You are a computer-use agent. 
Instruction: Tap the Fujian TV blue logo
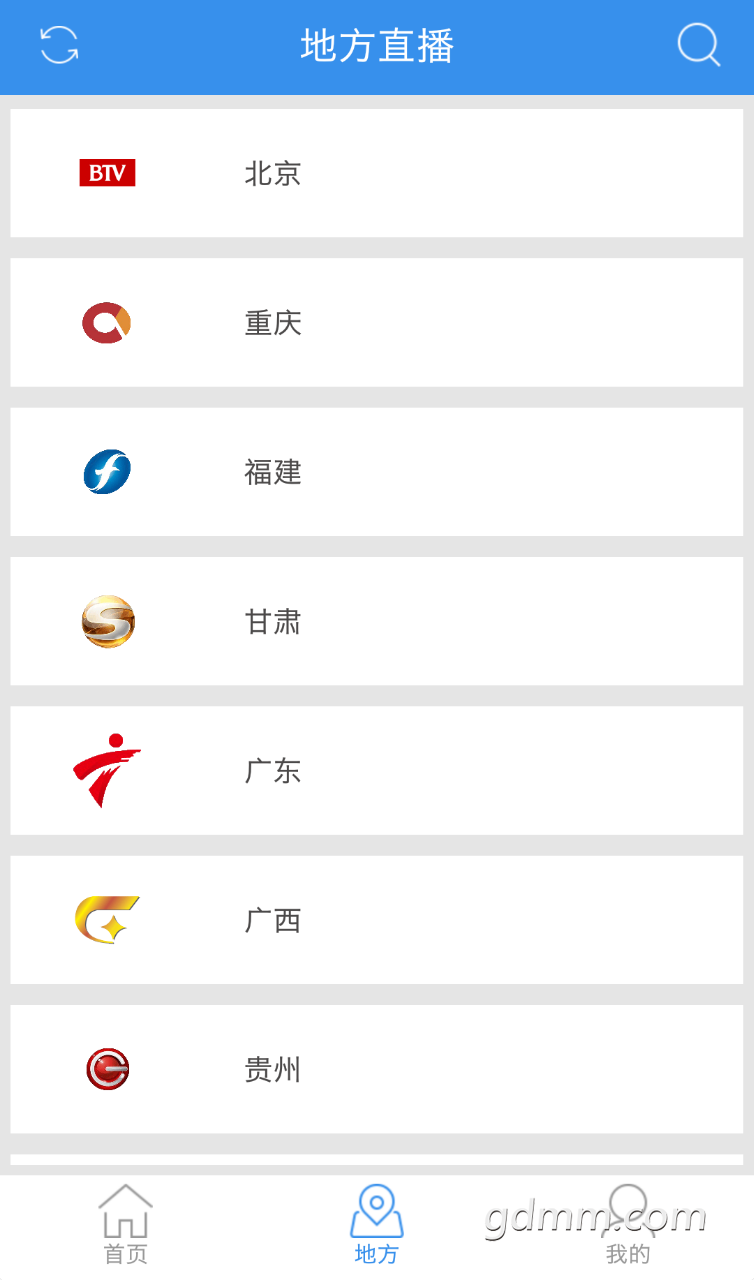(x=107, y=472)
